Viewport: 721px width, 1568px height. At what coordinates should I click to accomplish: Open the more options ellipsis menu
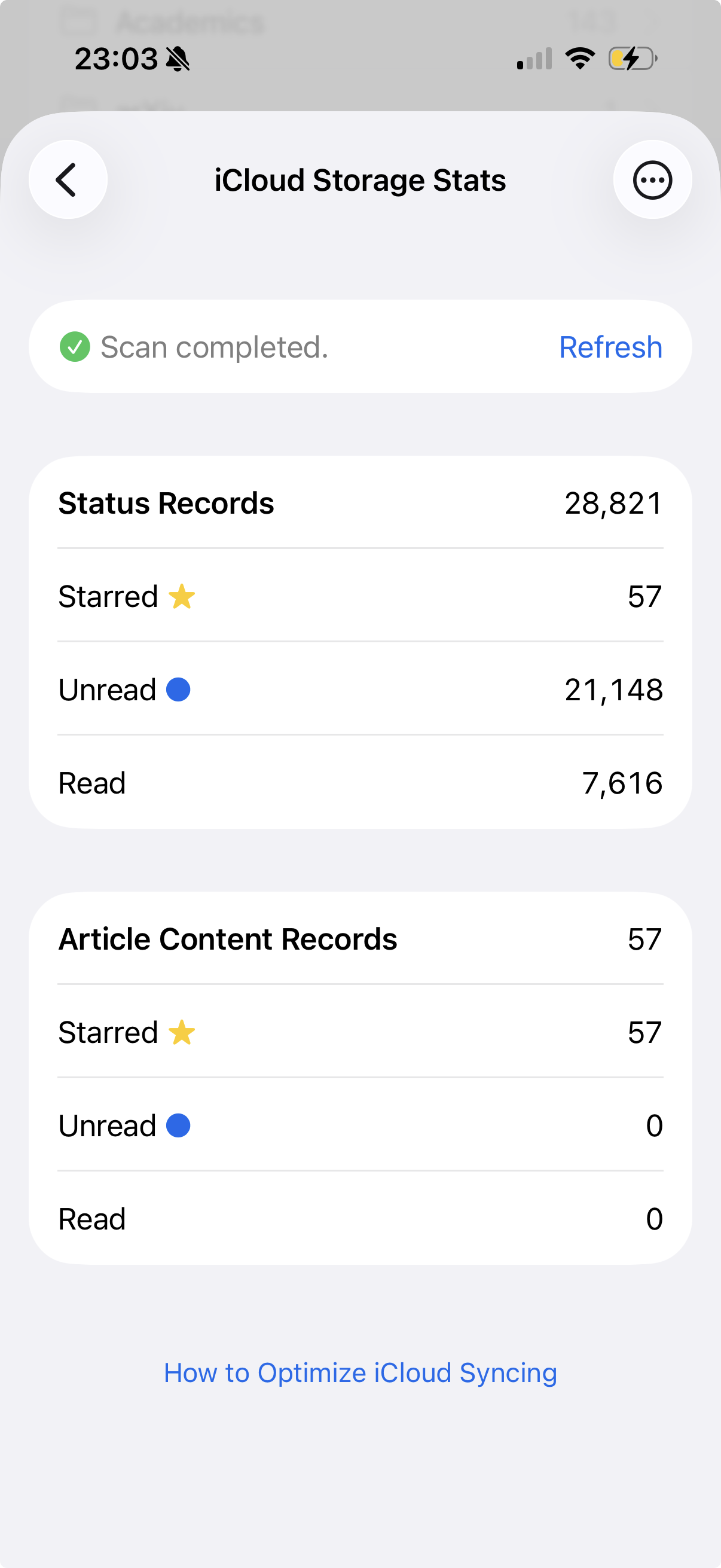click(652, 179)
